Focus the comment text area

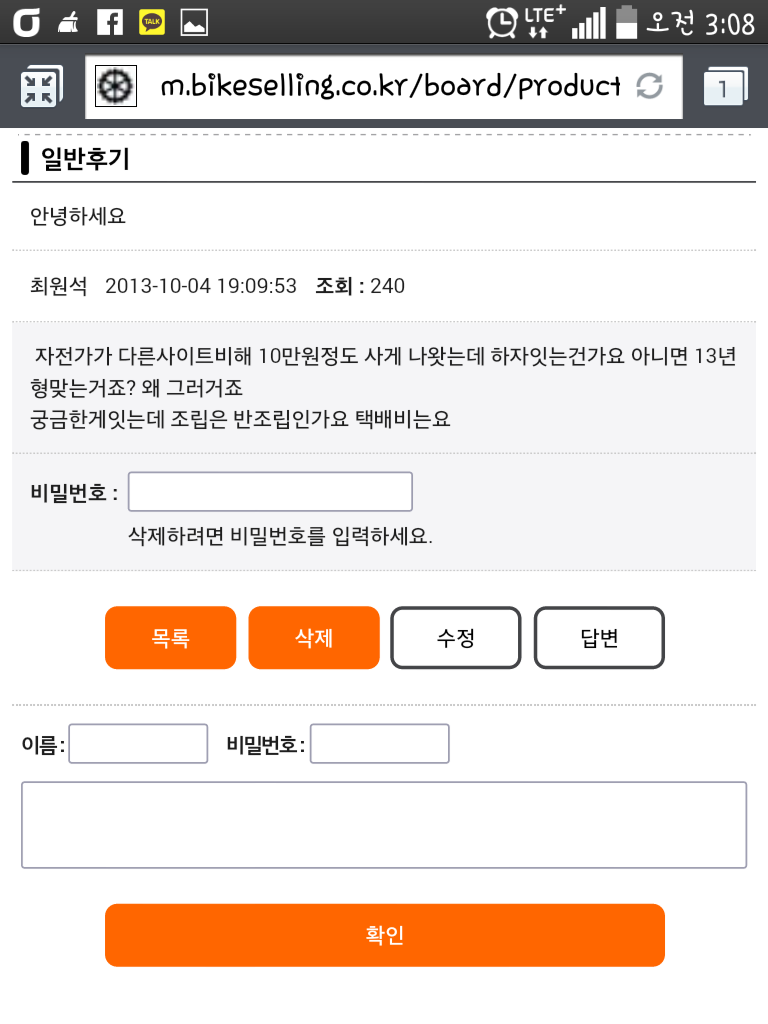[384, 825]
